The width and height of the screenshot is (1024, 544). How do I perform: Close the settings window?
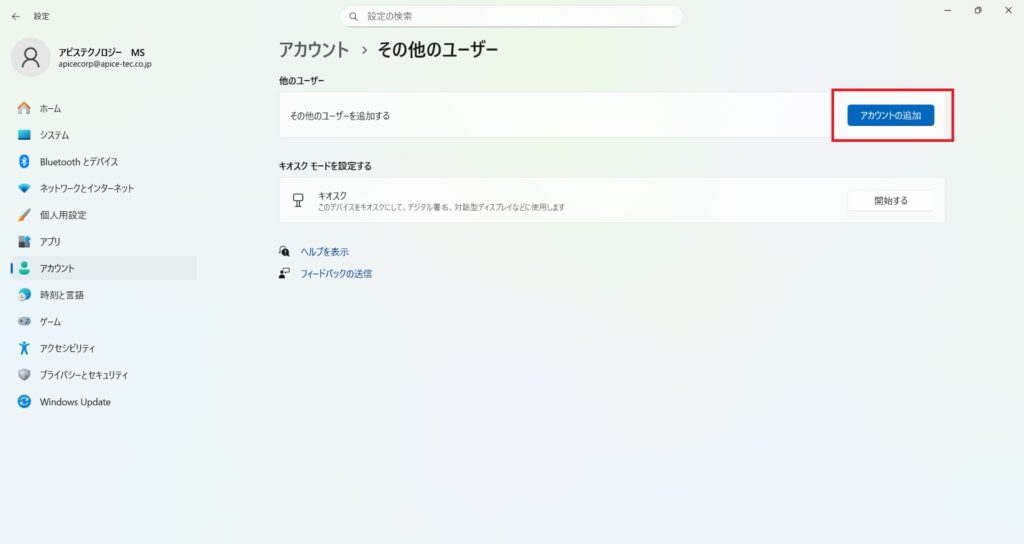pos(1007,10)
